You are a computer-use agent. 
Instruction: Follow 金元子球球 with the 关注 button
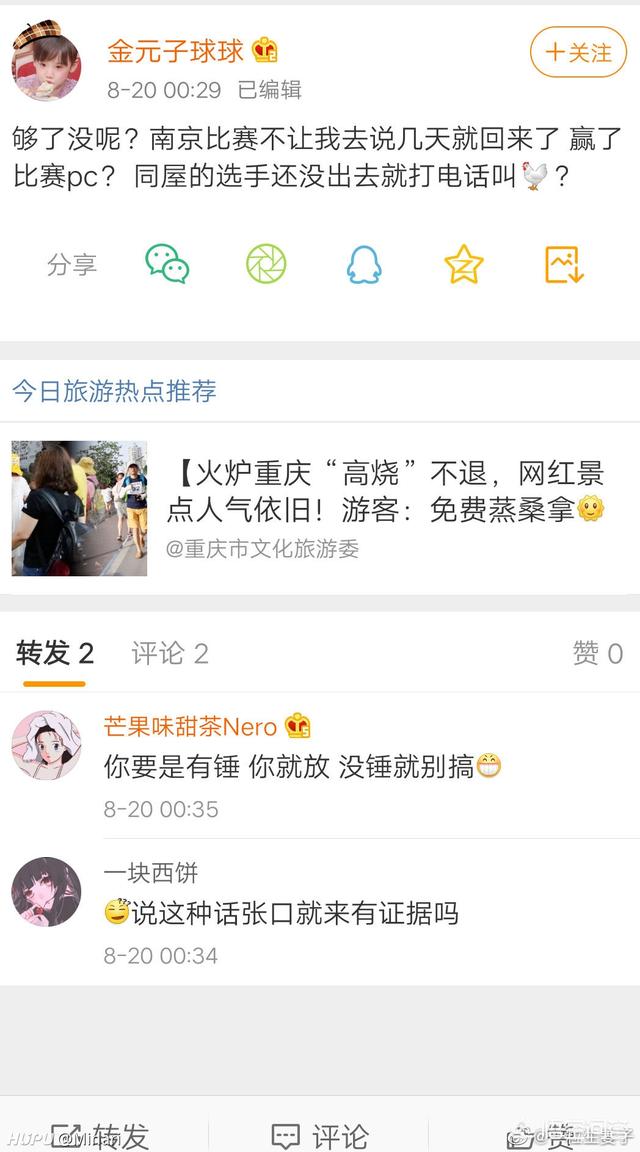pyautogui.click(x=578, y=52)
